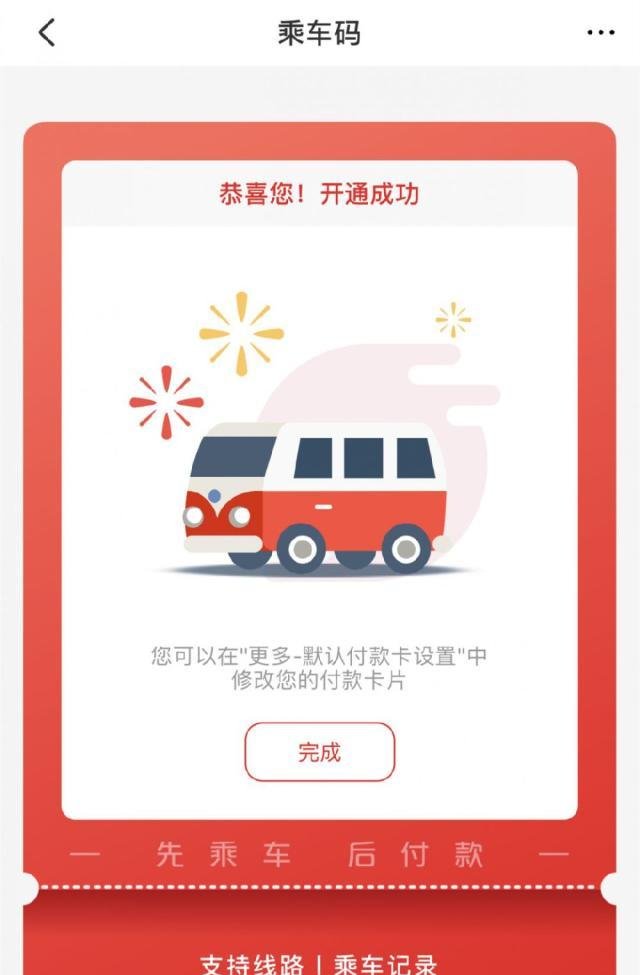Tap the 完成 button
640x975 pixels.
click(x=320, y=752)
